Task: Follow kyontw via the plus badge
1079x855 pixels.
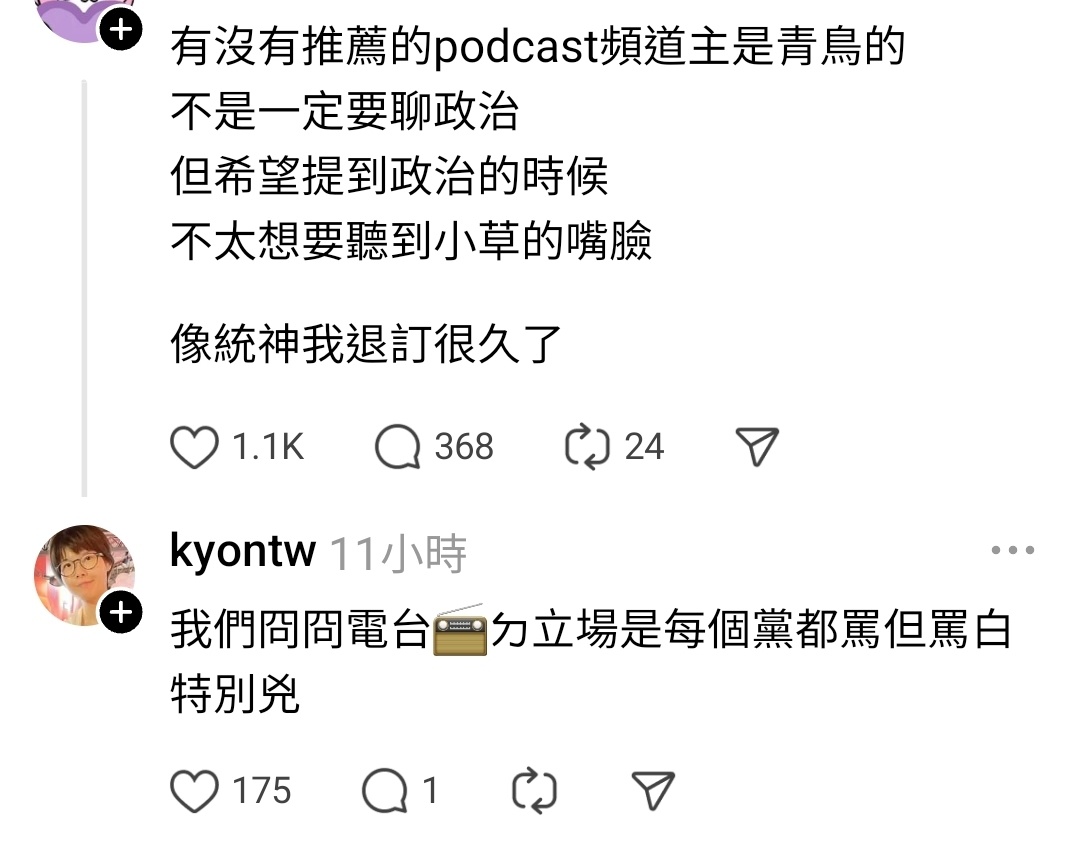Action: tap(121, 612)
